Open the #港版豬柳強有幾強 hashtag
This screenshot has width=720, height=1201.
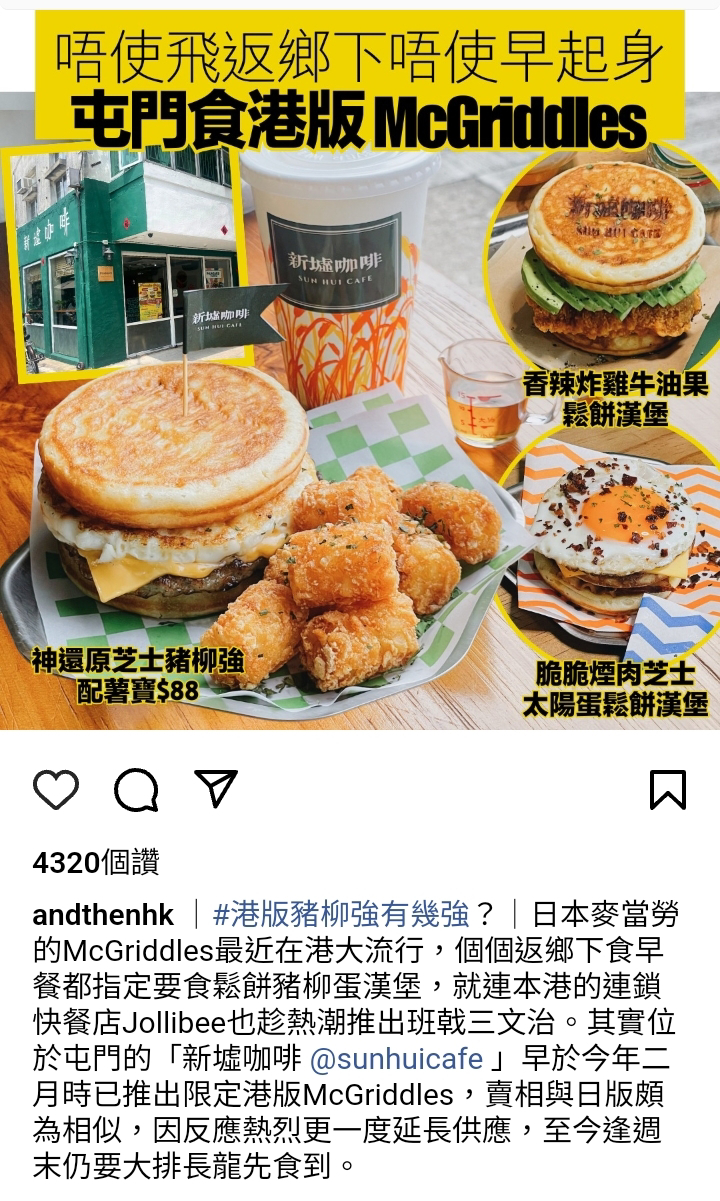click(341, 915)
